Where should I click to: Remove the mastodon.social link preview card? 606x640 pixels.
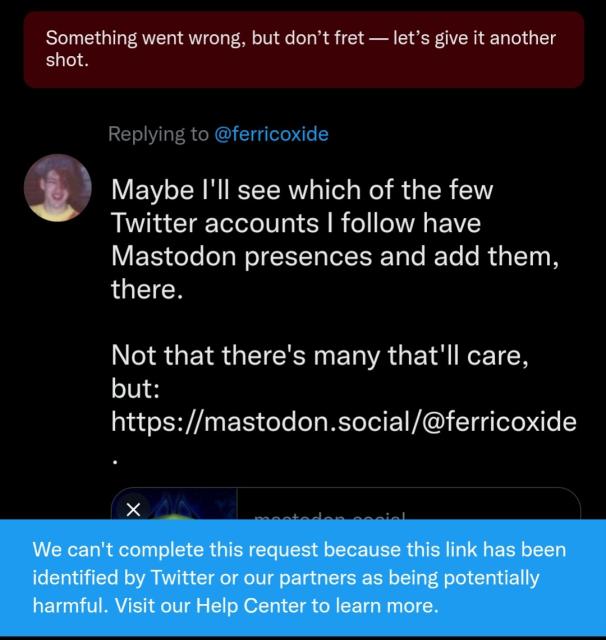click(x=132, y=508)
